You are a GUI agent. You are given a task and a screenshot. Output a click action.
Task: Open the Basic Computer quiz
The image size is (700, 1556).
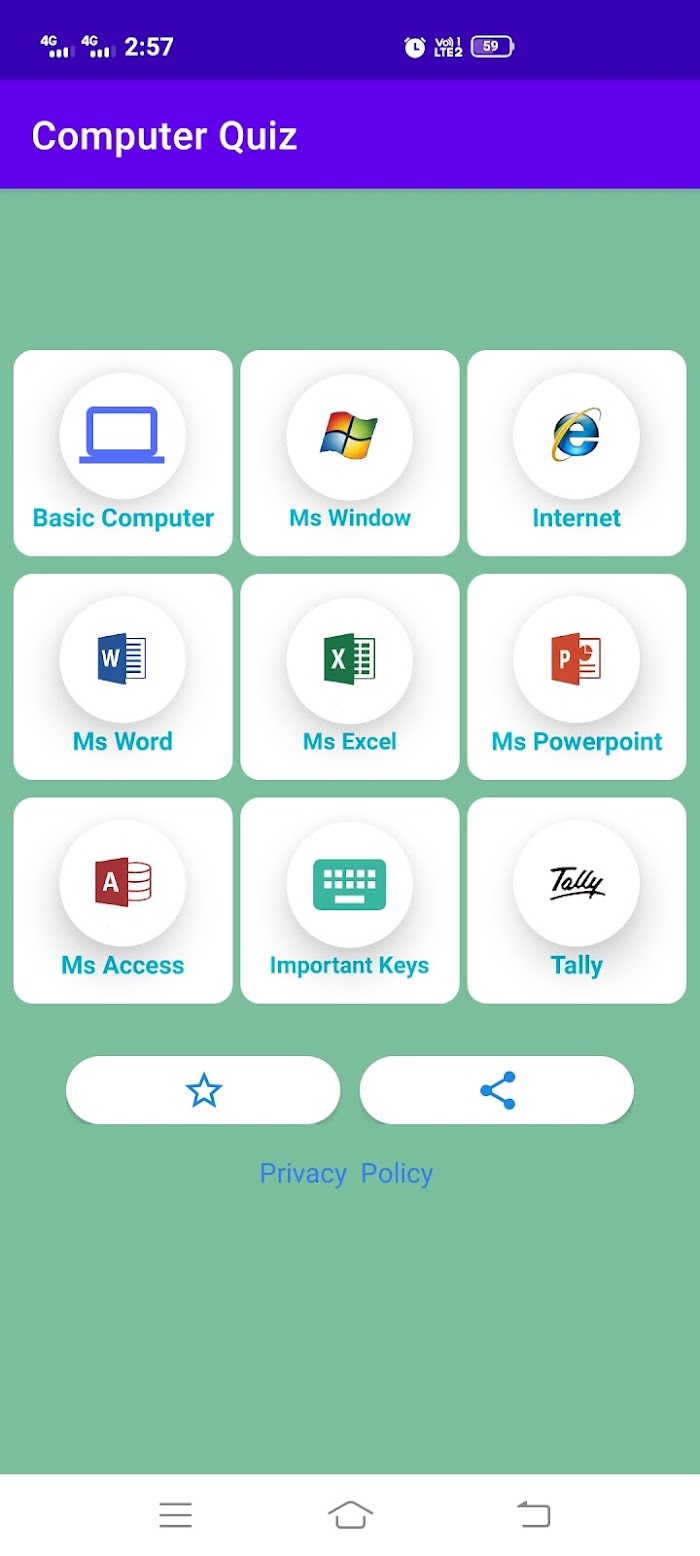pos(123,453)
